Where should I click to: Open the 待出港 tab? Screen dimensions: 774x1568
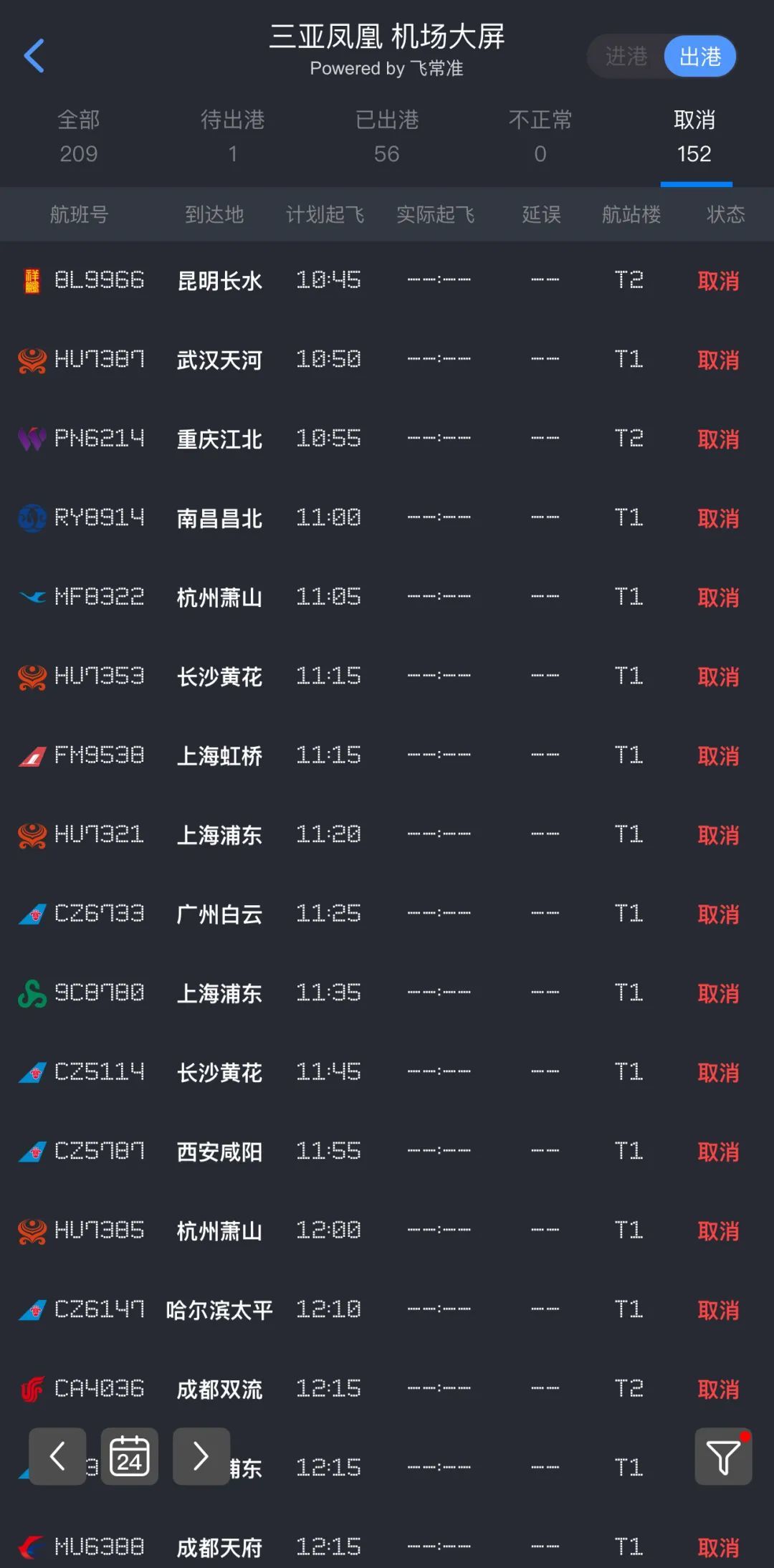(x=232, y=136)
